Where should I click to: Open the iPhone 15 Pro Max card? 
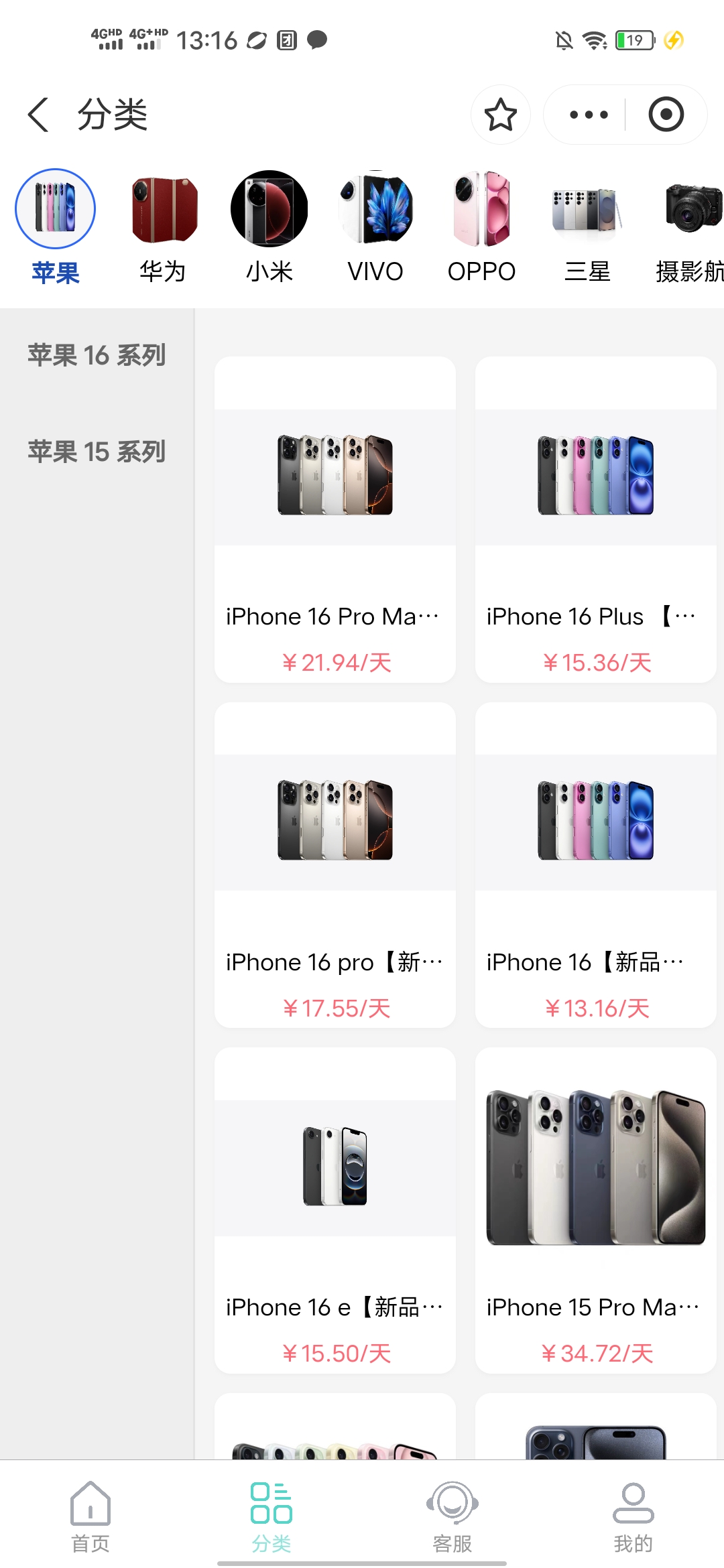595,1210
